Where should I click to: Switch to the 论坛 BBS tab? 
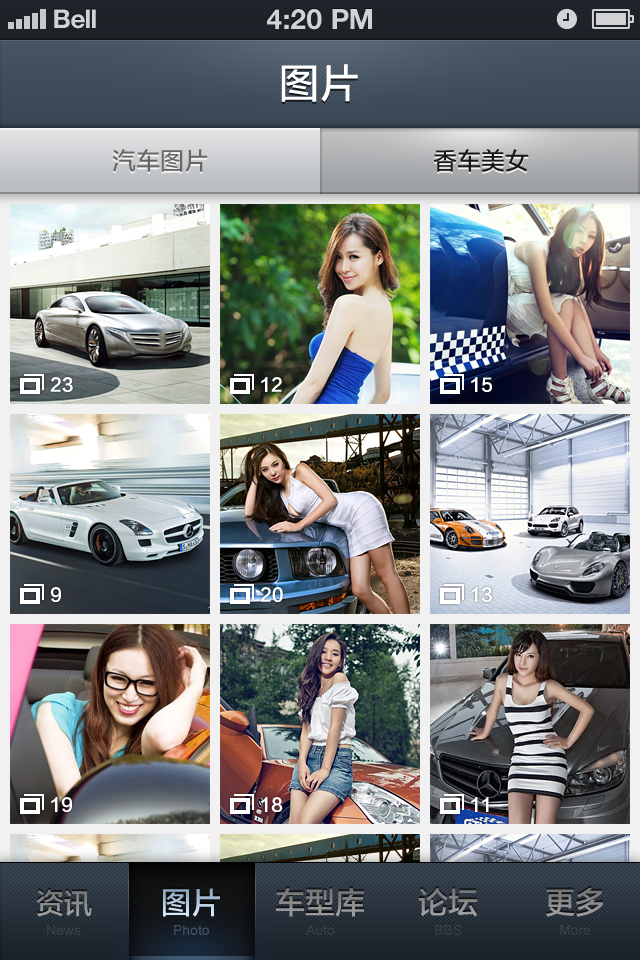click(448, 910)
